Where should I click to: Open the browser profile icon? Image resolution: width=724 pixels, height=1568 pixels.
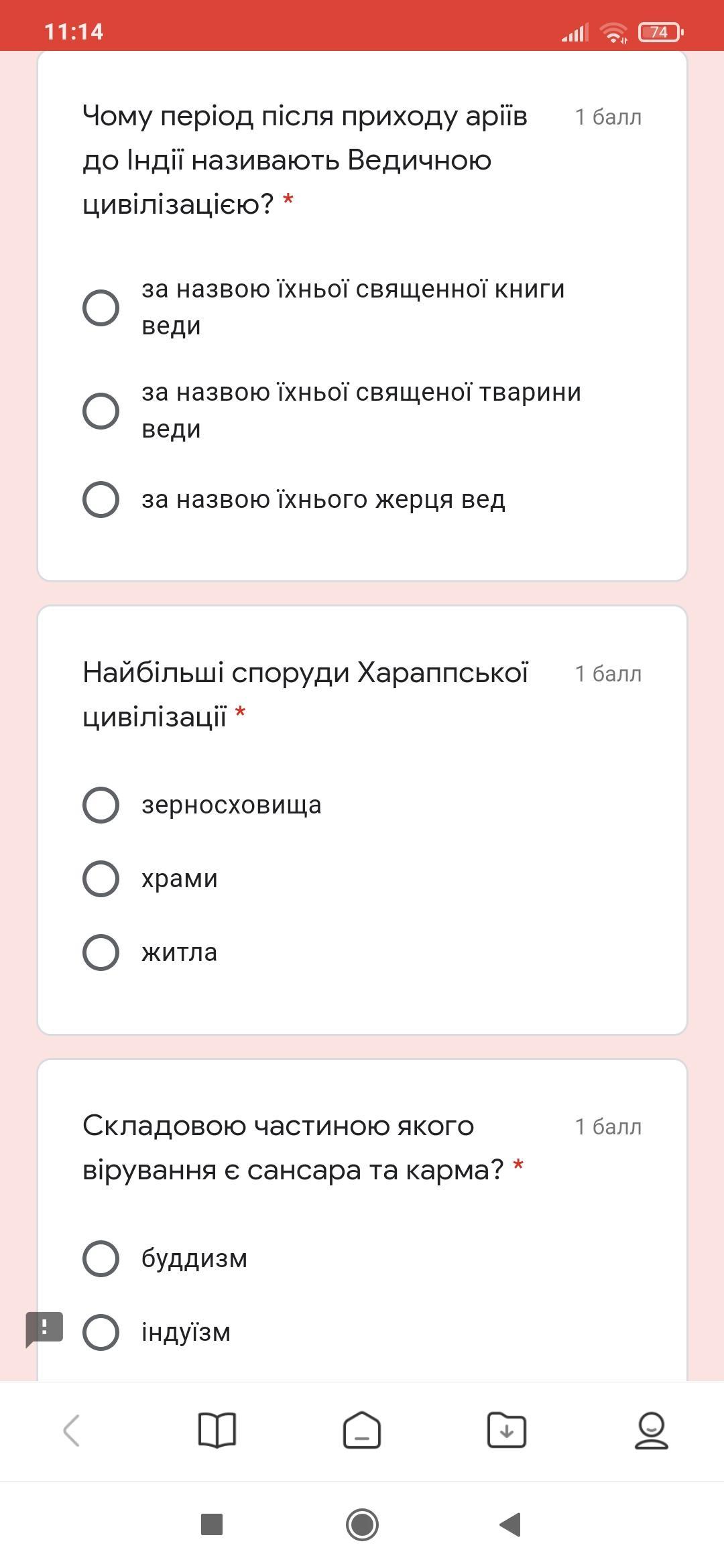652,1431
